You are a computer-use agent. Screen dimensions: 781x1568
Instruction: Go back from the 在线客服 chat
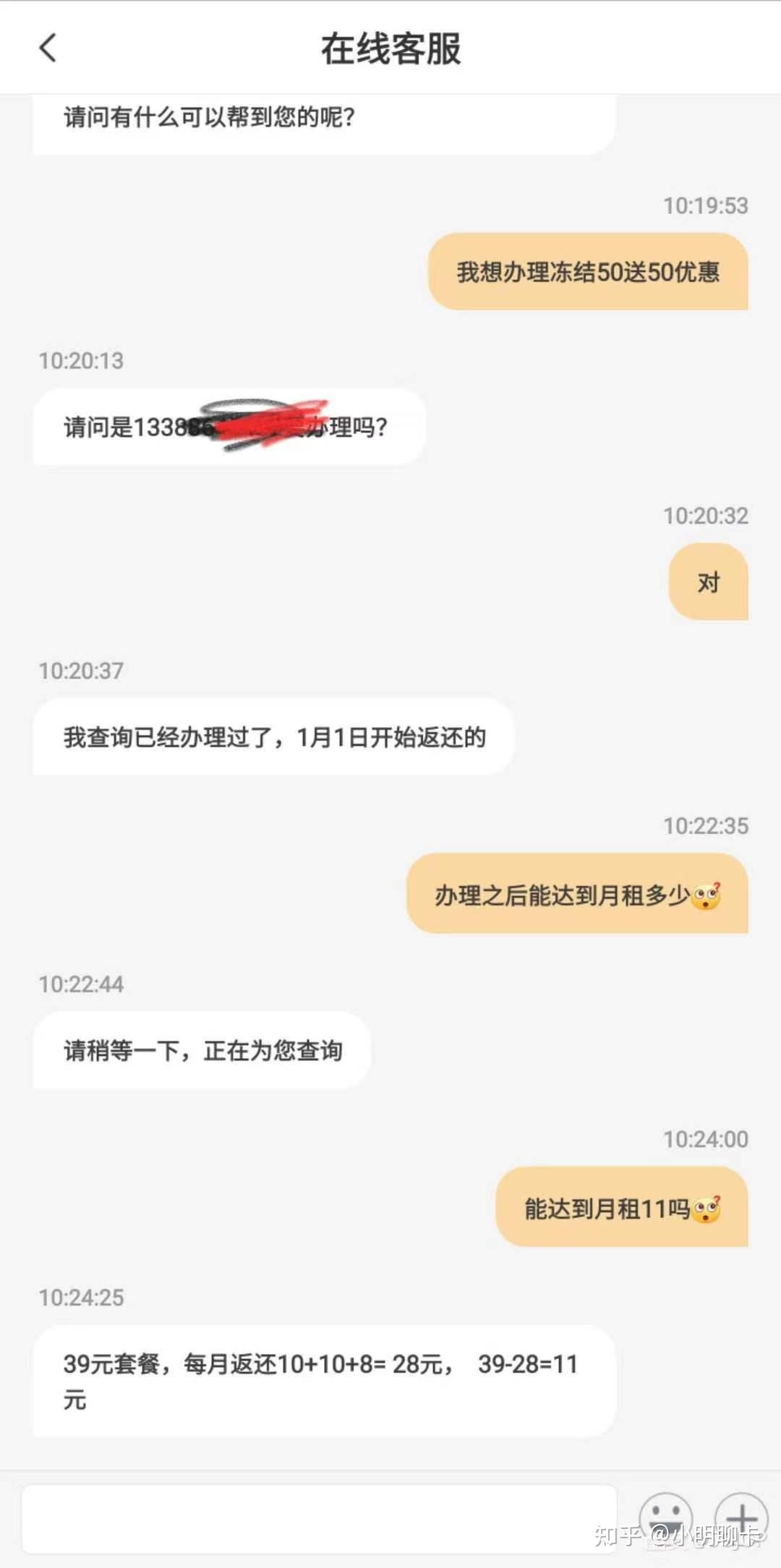point(48,48)
